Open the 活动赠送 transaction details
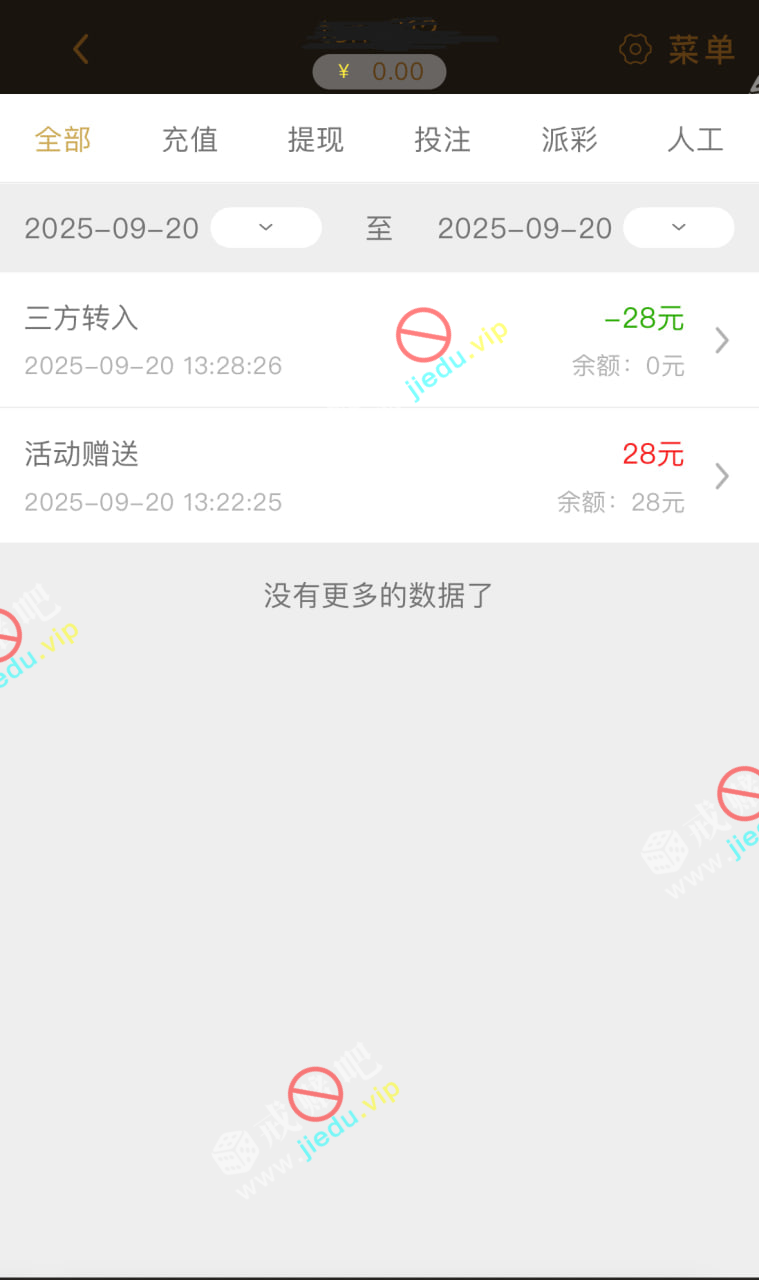Viewport: 759px width, 1280px height. point(379,476)
